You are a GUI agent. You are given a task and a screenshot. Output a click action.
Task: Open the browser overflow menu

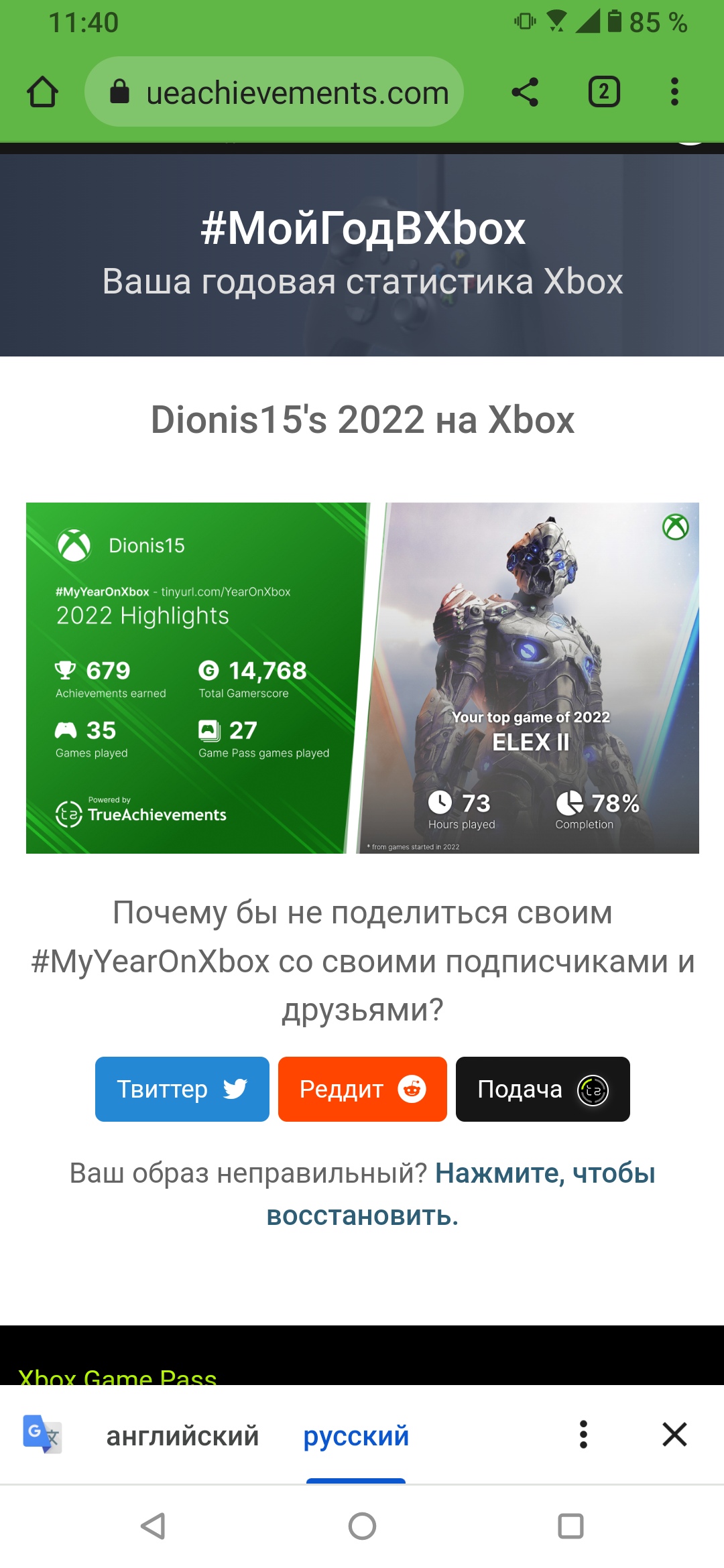pos(674,92)
